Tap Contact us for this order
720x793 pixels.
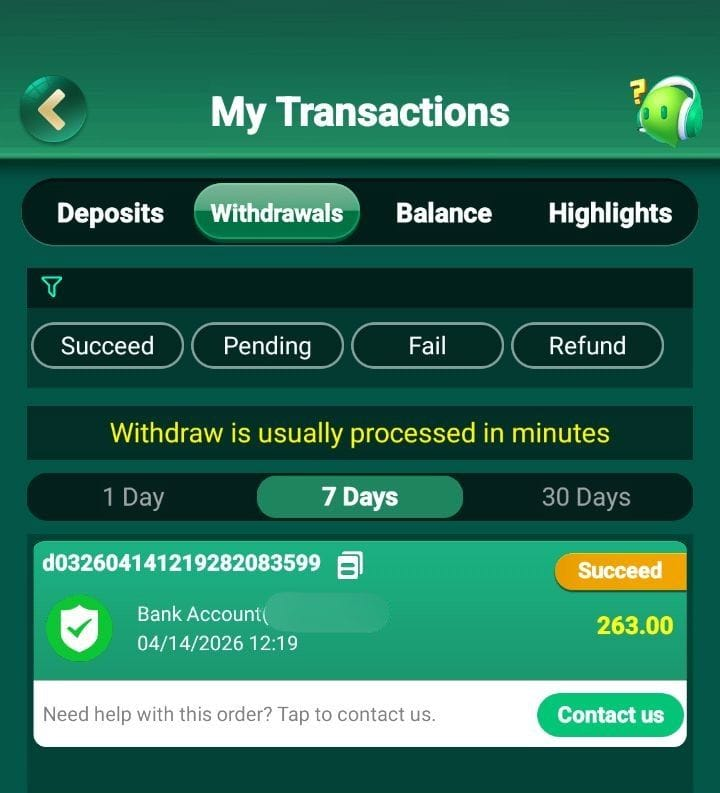[610, 715]
